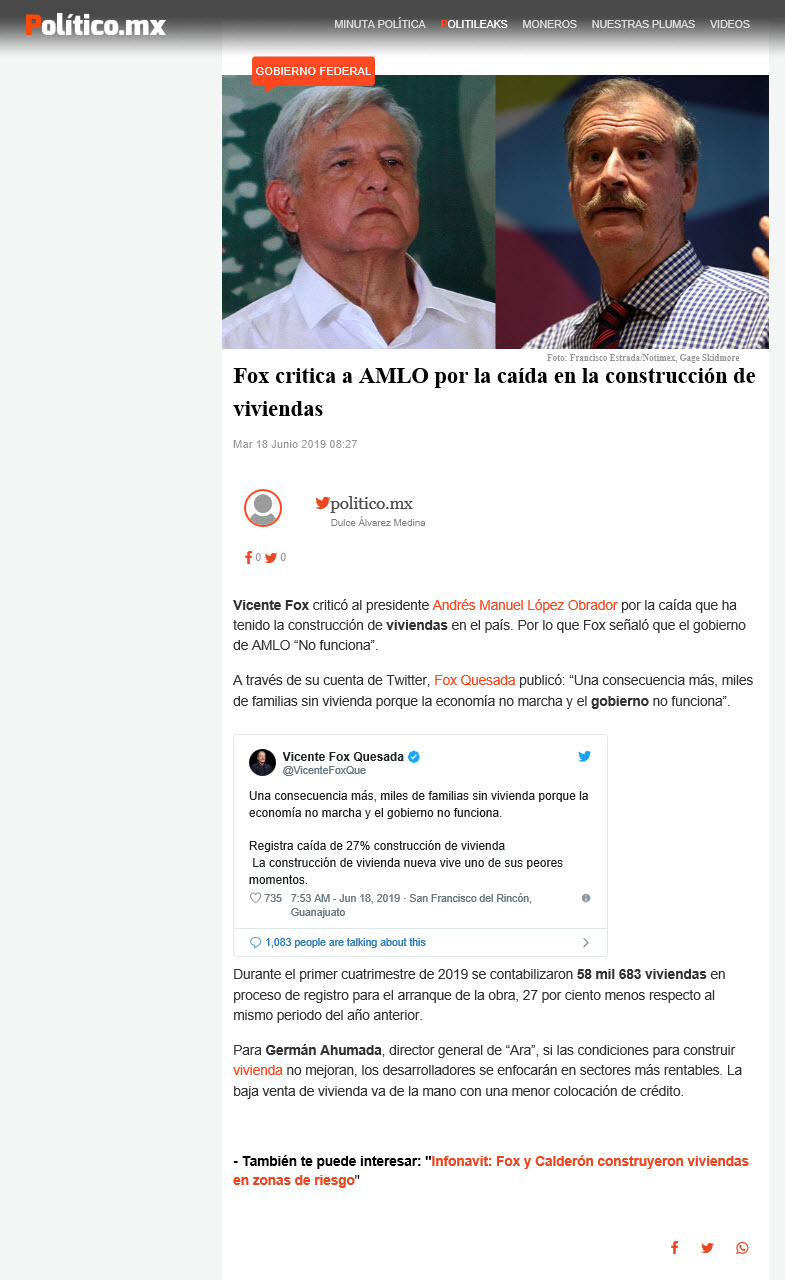Open Nuestras Plumas section
Screen dimensions: 785x1280
[643, 24]
